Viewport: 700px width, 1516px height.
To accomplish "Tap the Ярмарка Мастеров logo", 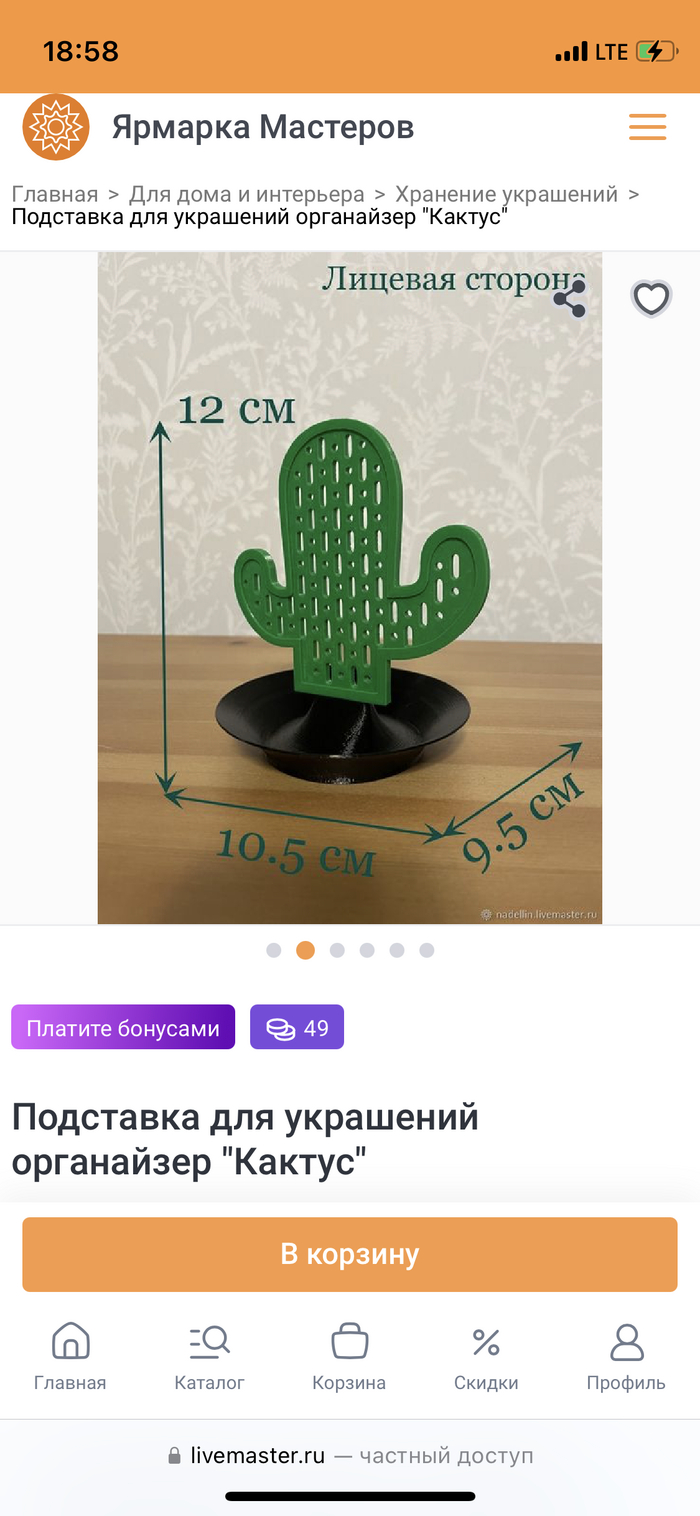I will coord(56,127).
